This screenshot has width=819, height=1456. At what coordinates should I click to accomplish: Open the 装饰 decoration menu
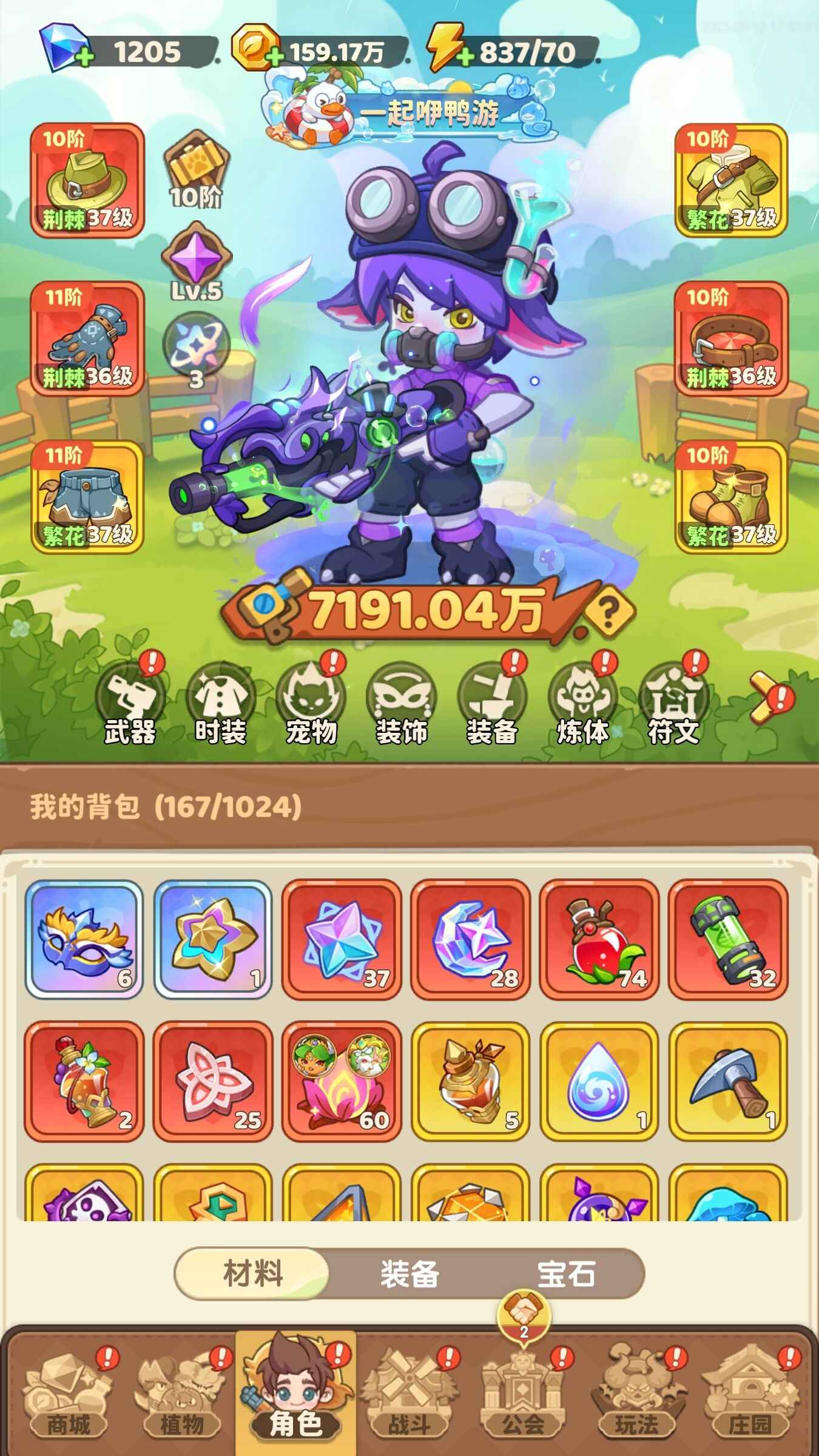401,704
